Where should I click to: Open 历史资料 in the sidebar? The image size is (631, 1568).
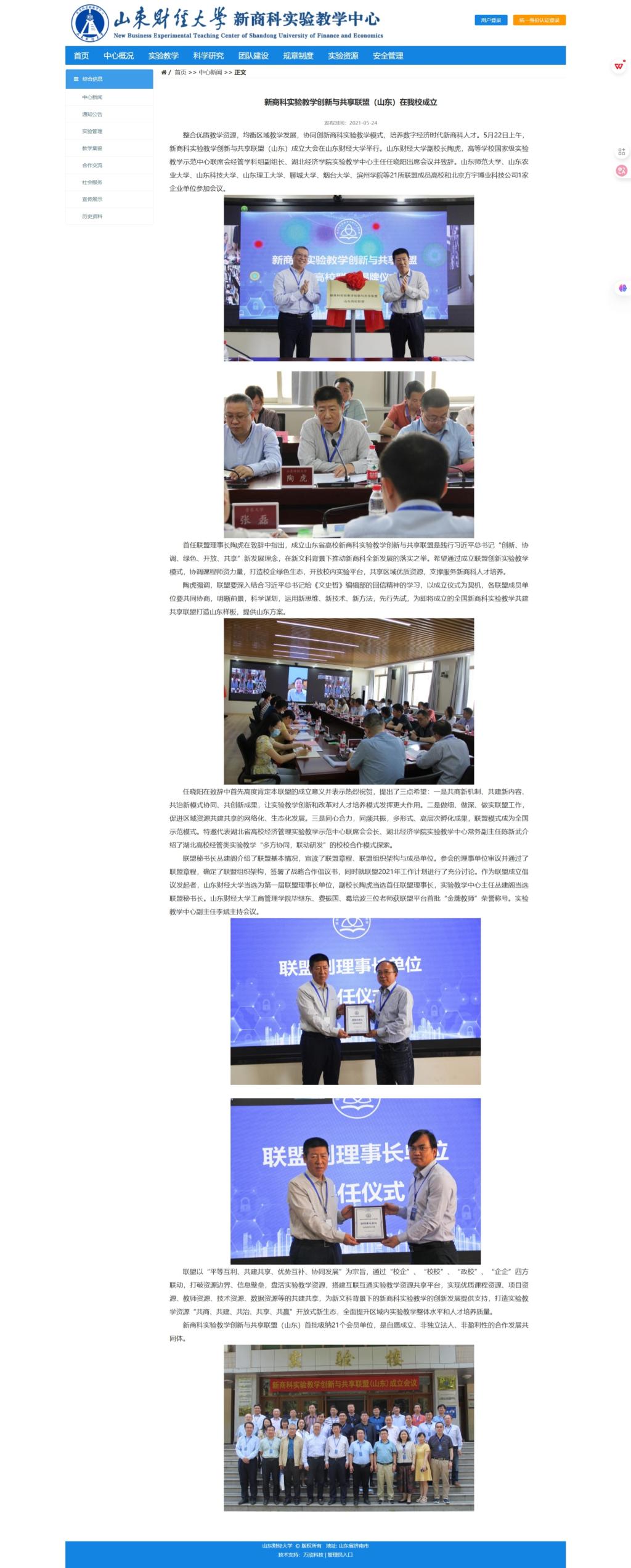(92, 216)
